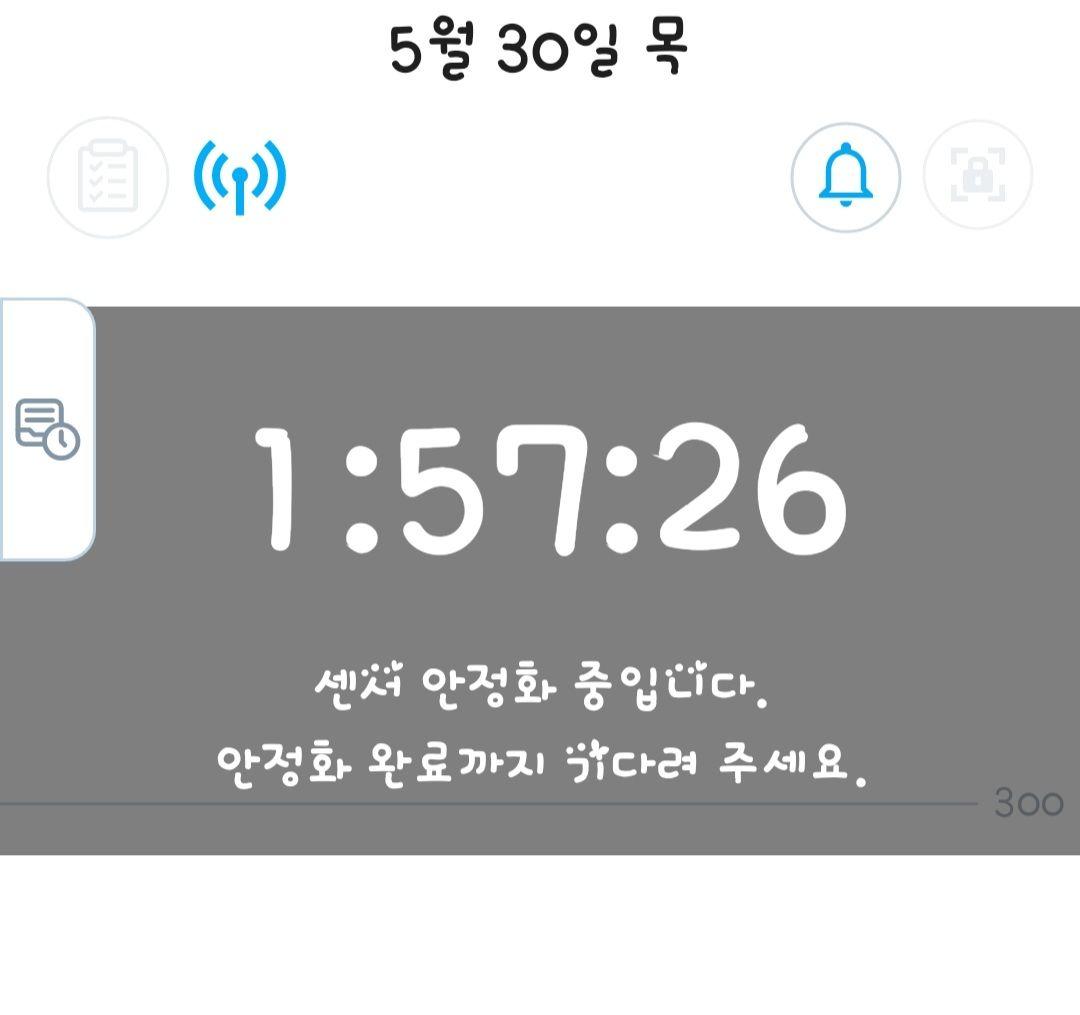
Task: Open the notifications bell
Action: click(x=846, y=177)
